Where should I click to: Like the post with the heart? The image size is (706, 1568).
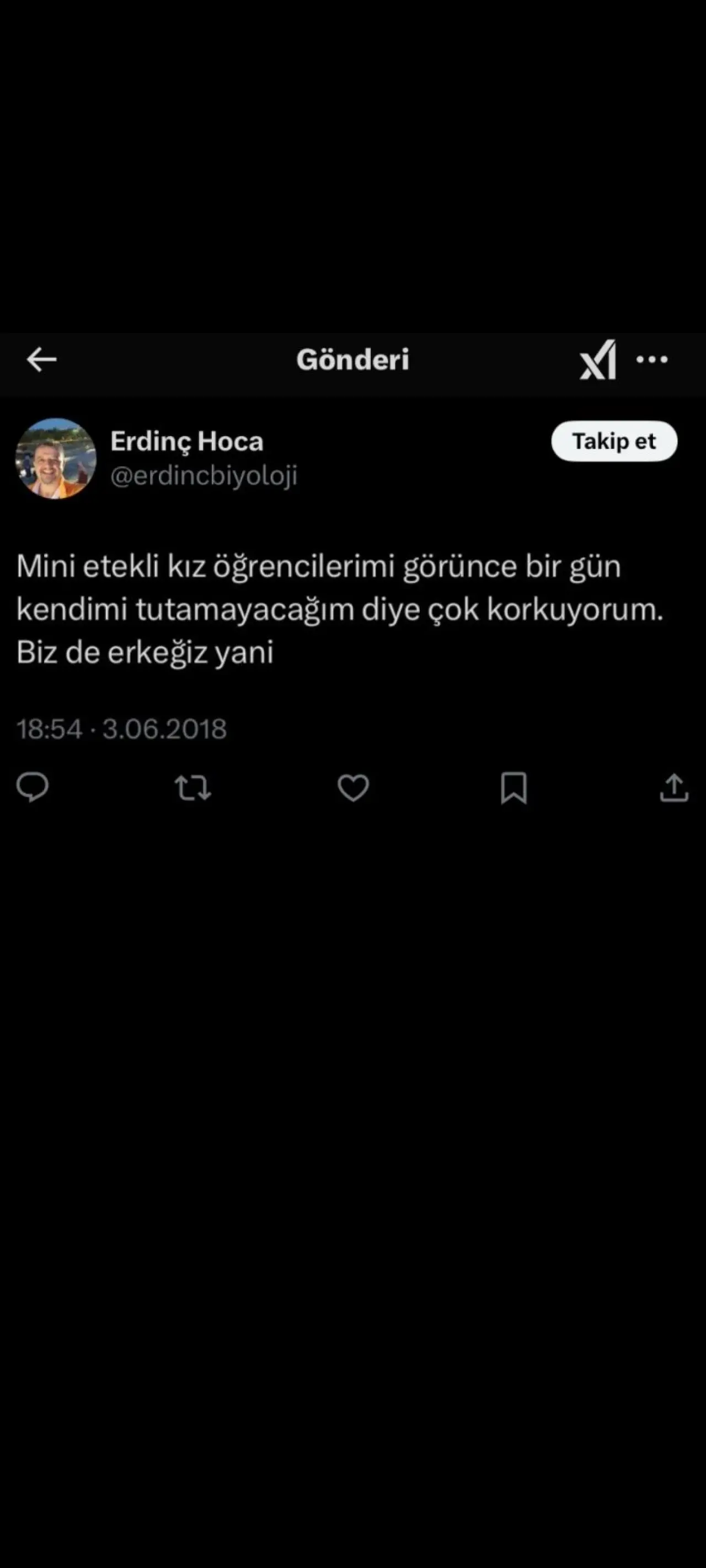354,788
